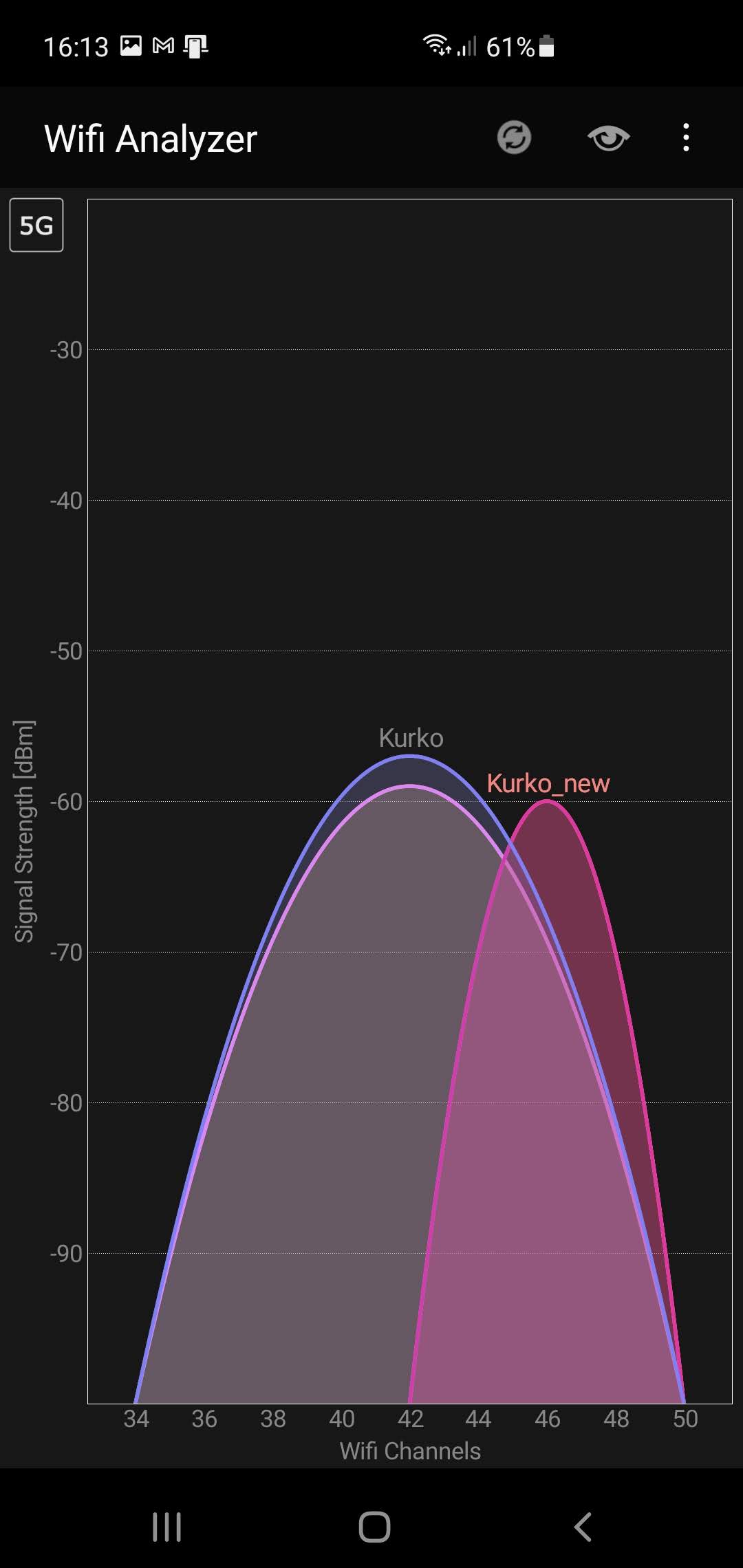Go back using the navigation bar

pos(583,1527)
